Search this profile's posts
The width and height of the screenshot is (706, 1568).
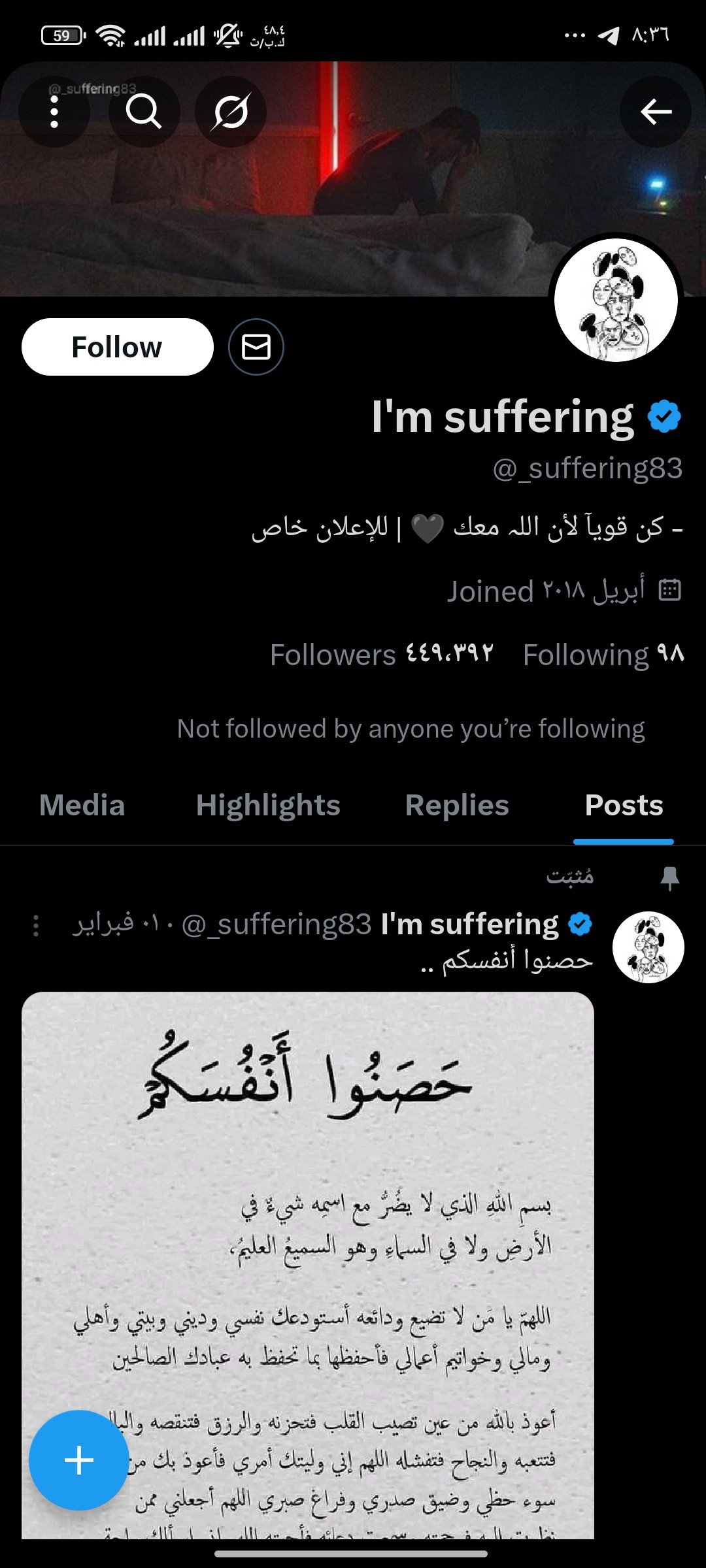pyautogui.click(x=144, y=112)
